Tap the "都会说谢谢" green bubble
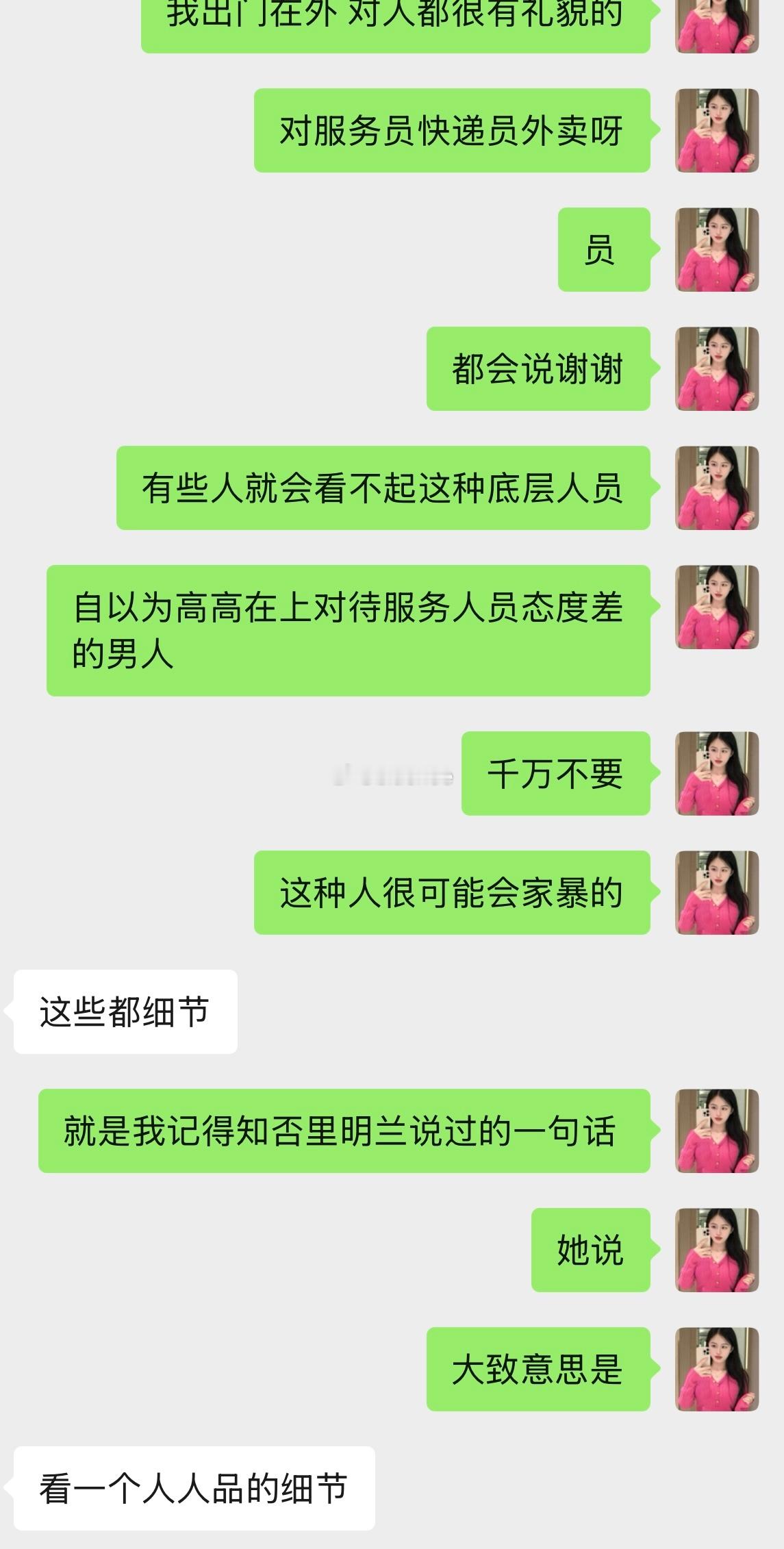This screenshot has height=1549, width=784. (x=538, y=370)
